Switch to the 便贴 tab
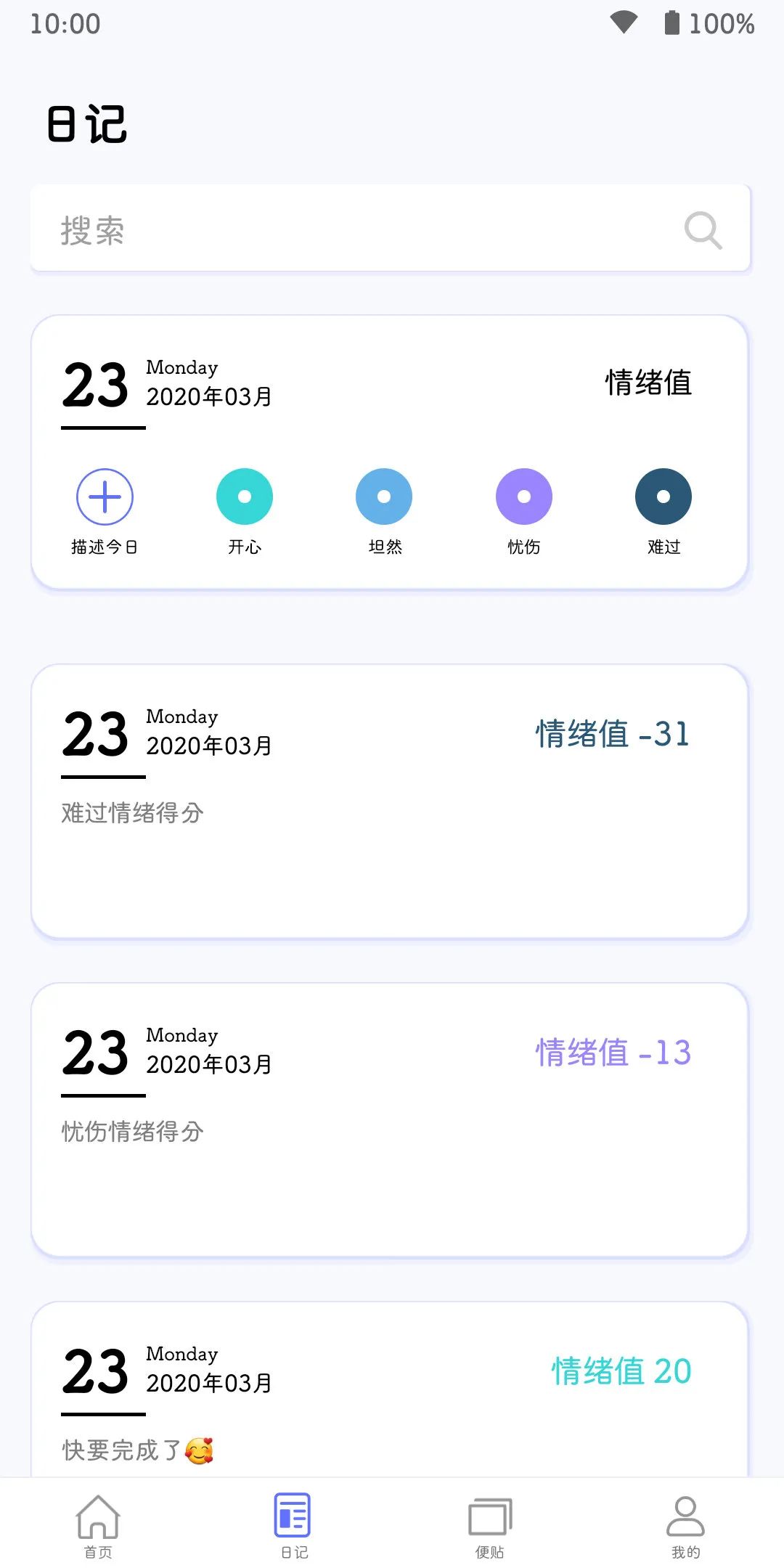This screenshot has height=1568, width=784. point(490,1526)
